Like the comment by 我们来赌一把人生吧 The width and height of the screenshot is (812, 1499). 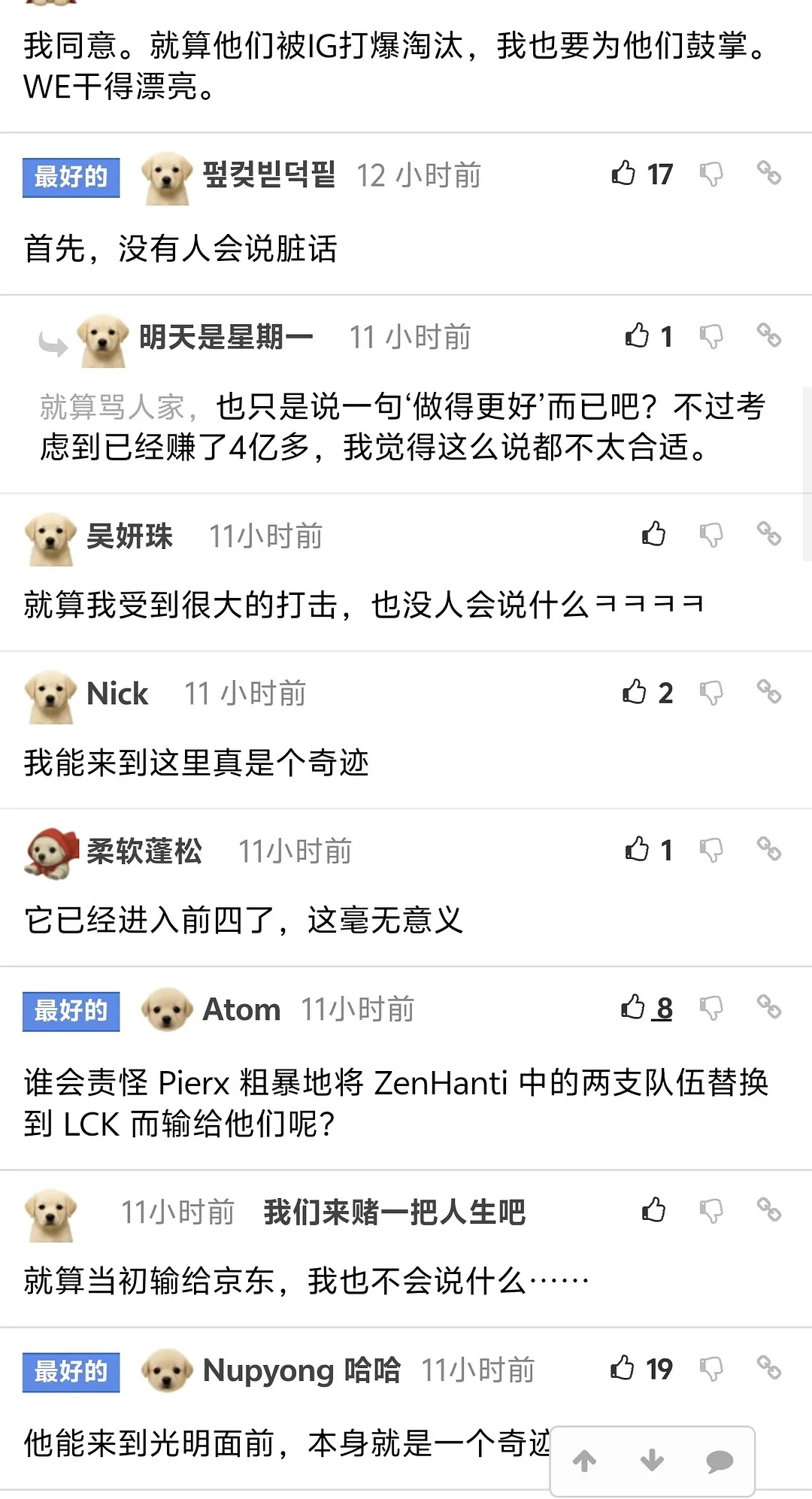tap(653, 1209)
